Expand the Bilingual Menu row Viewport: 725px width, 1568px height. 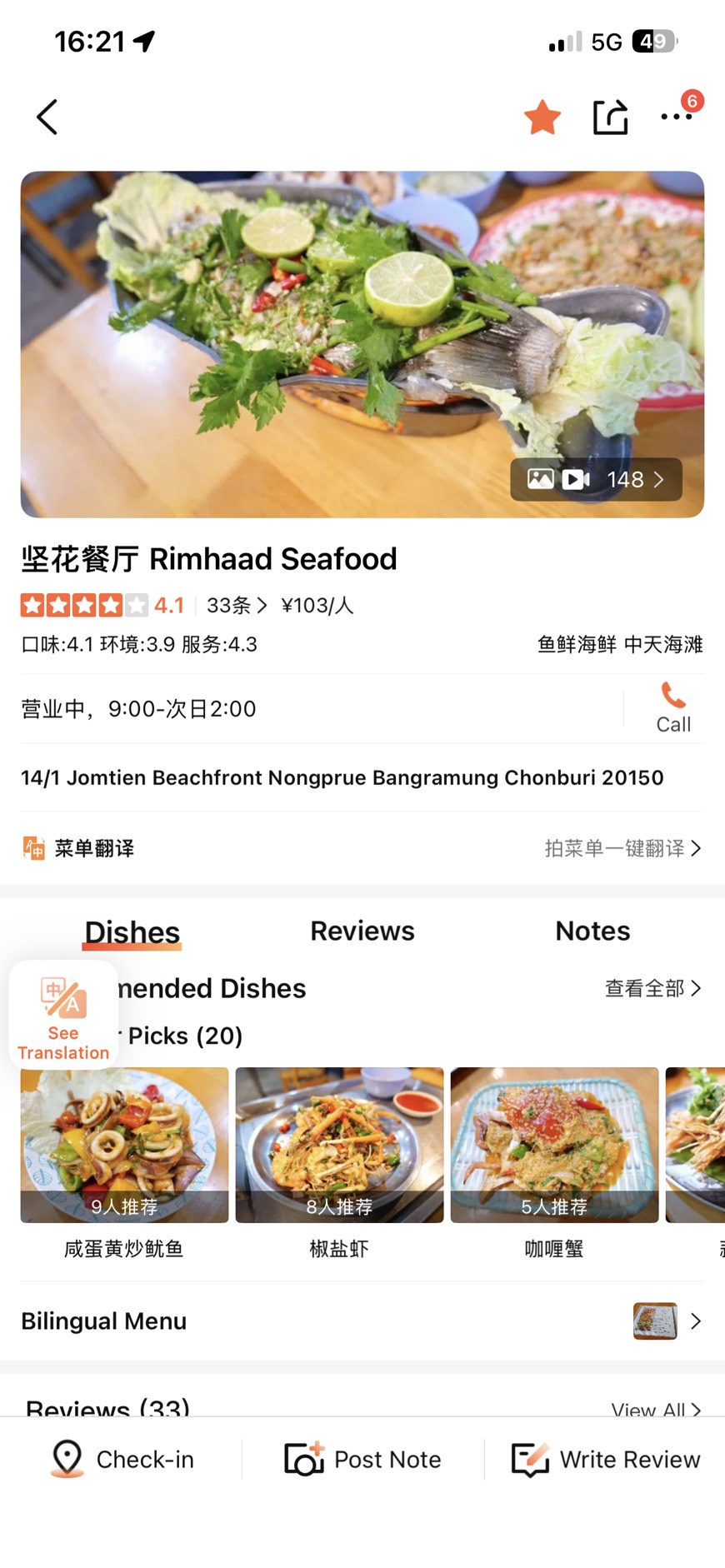coord(362,1321)
